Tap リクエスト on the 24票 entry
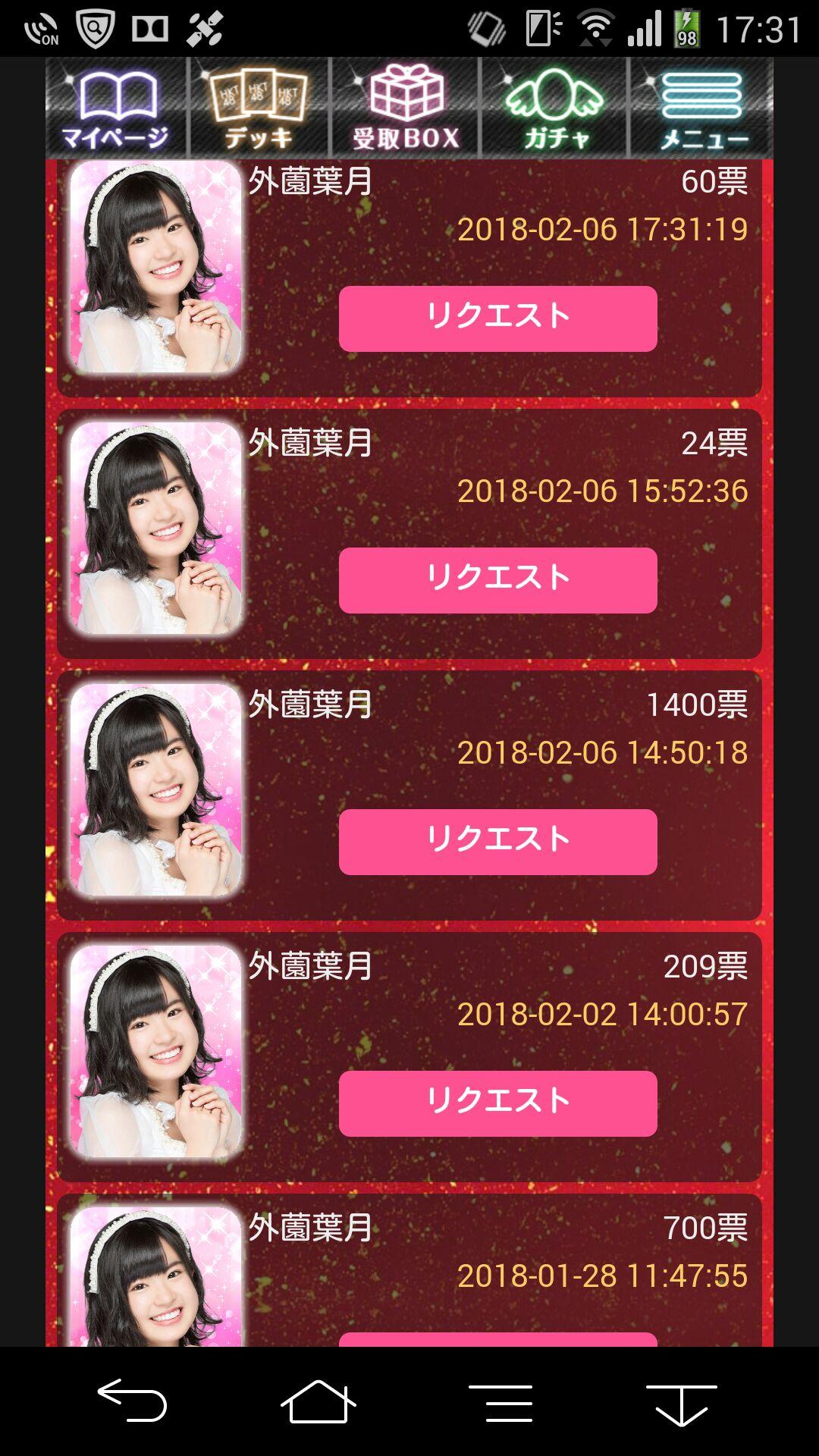Screen dimensions: 819x1456 point(497,580)
